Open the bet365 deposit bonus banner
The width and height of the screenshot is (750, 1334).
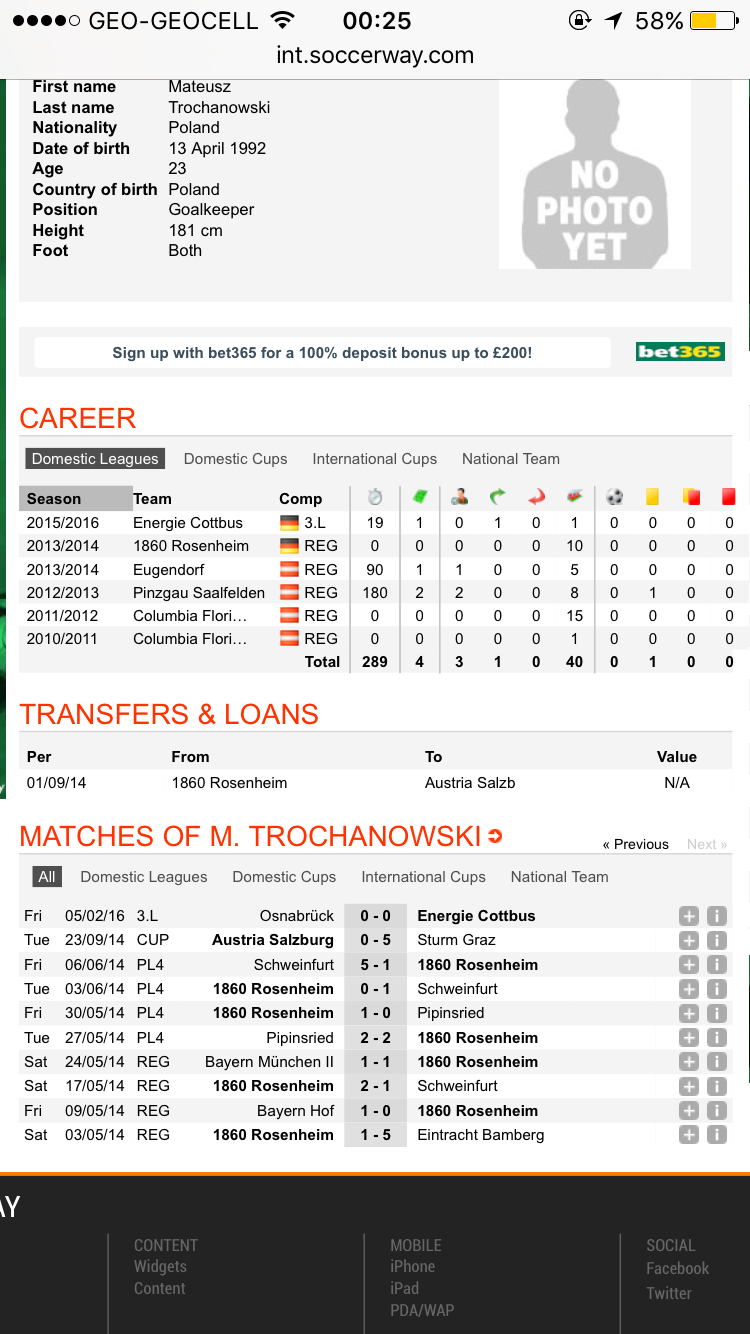point(322,352)
